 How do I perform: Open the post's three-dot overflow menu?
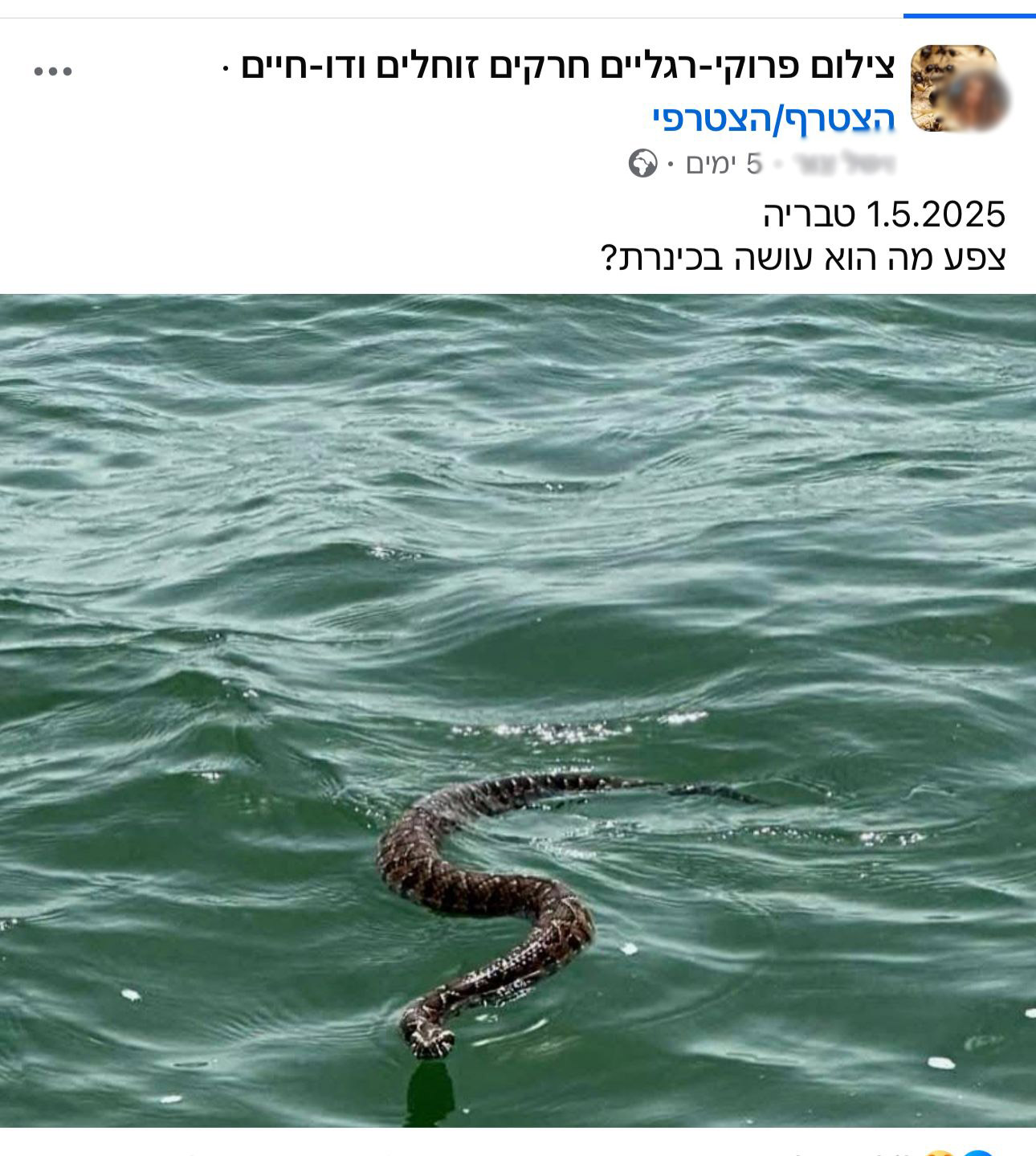point(53,71)
